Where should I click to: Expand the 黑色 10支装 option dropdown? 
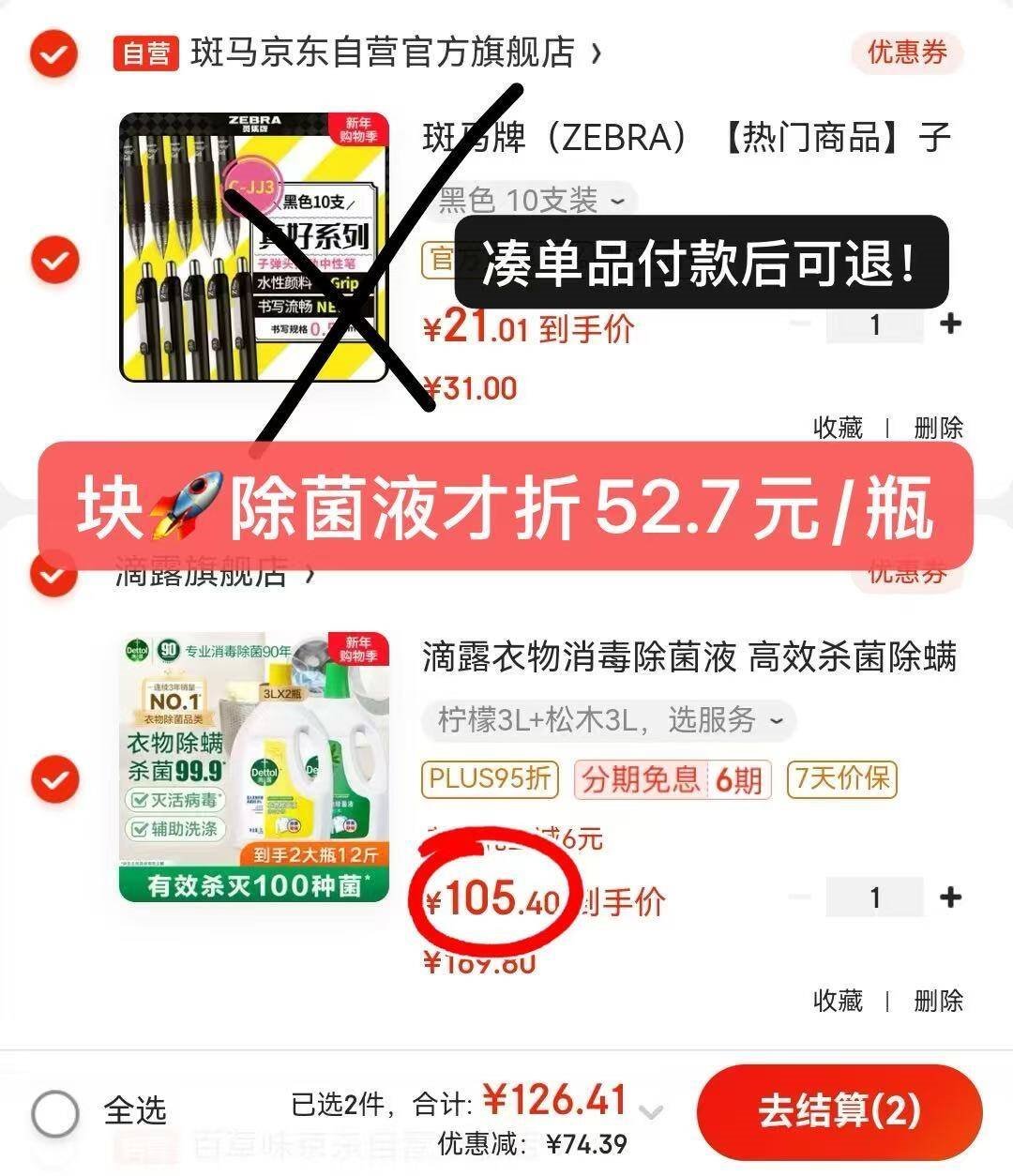pos(529,200)
